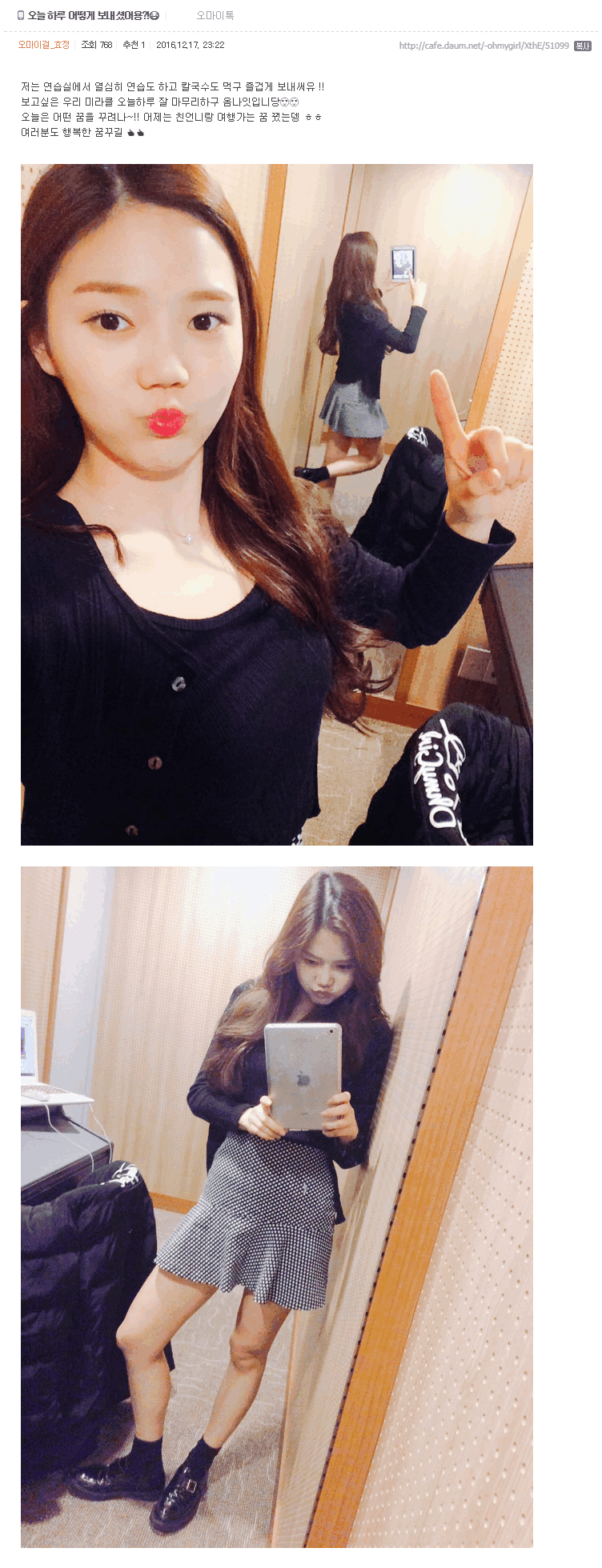Viewport: 602px width, 1568px height.
Task: Go to the 오마이톡 board
Action: pyautogui.click(x=215, y=15)
